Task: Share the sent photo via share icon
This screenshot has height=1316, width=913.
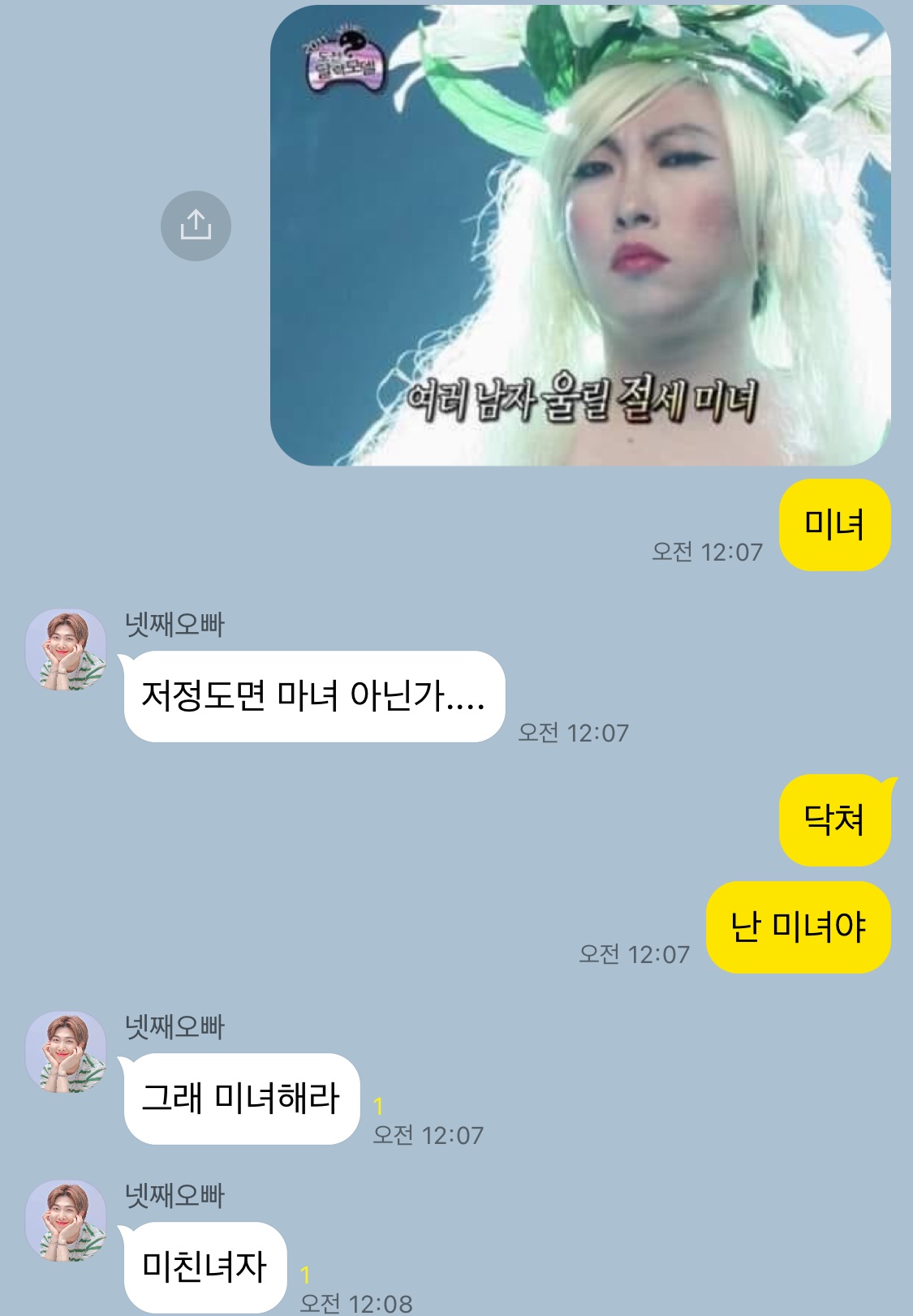Action: click(196, 226)
